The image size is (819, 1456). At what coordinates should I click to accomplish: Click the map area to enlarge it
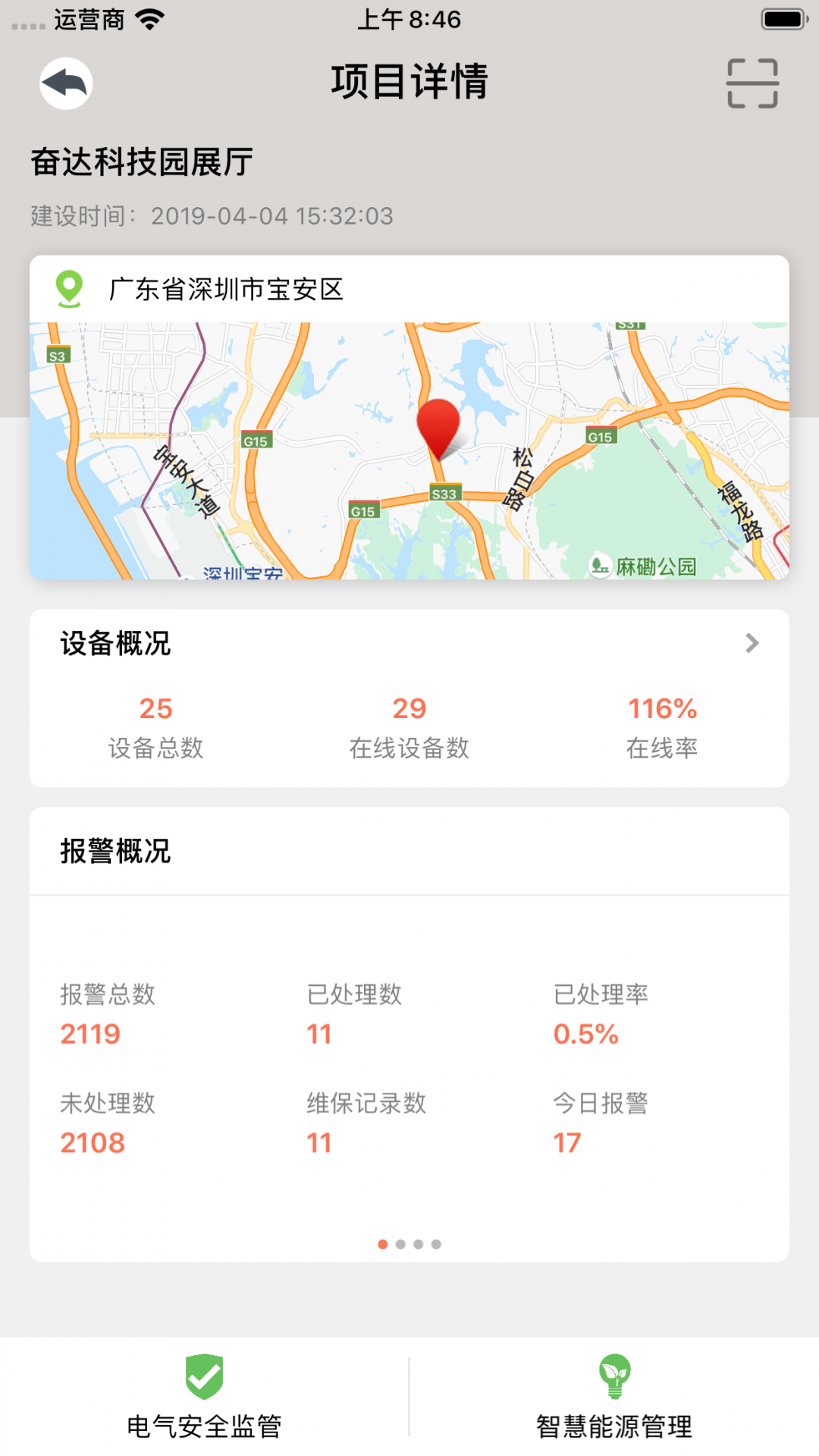click(409, 451)
